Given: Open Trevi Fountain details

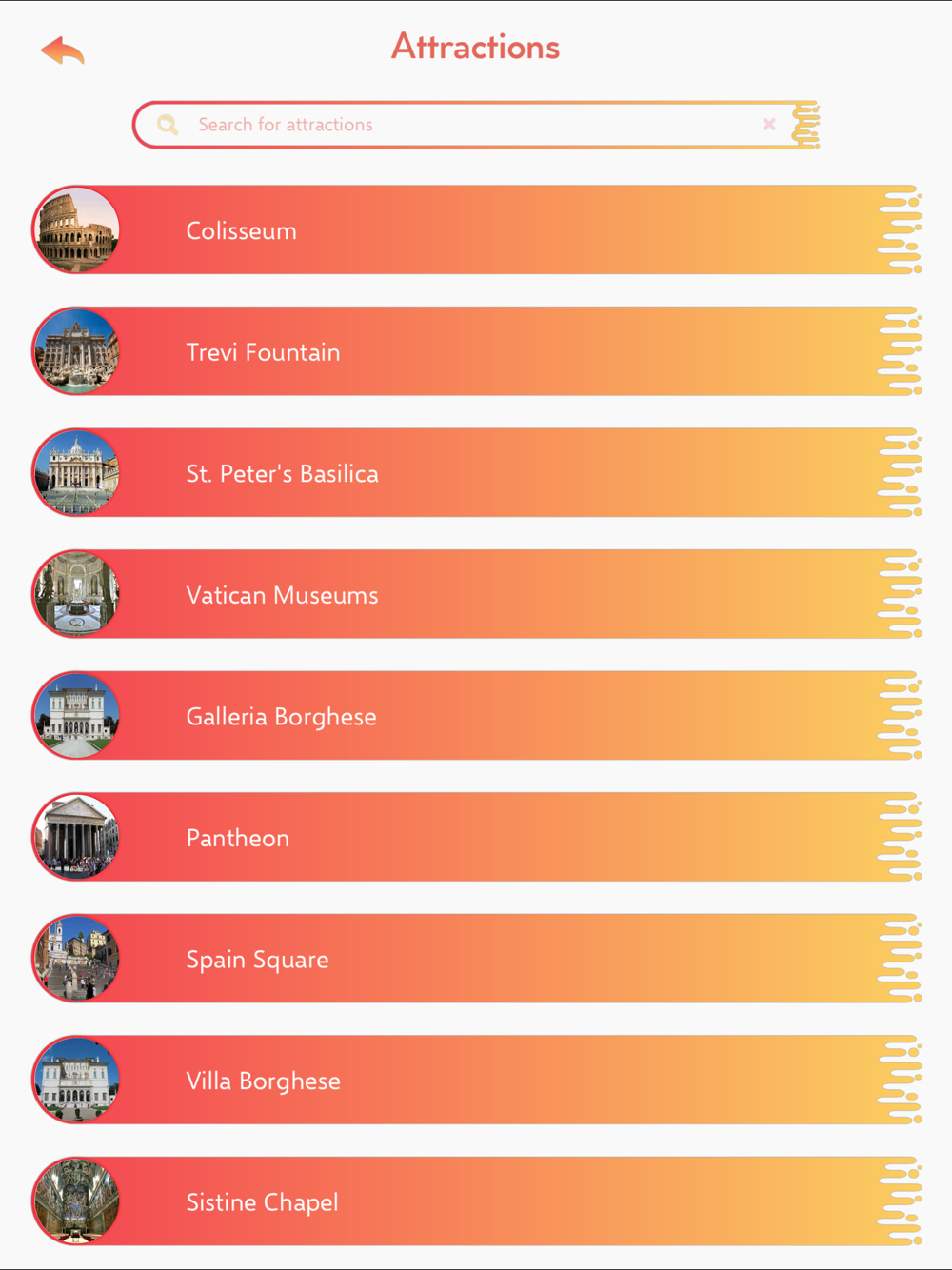Looking at the screenshot, I should (476, 351).
